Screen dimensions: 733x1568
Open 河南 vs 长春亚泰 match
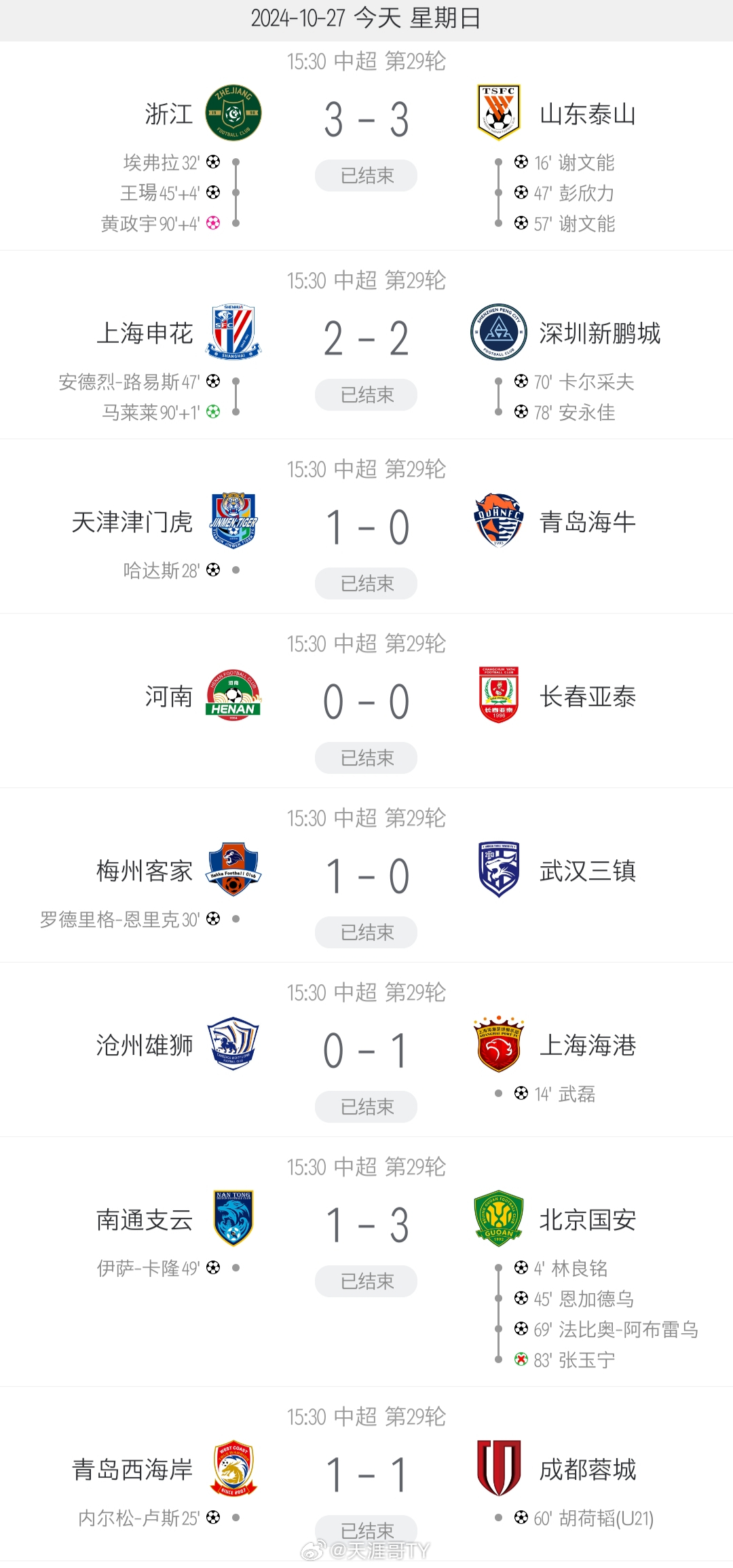tap(366, 702)
